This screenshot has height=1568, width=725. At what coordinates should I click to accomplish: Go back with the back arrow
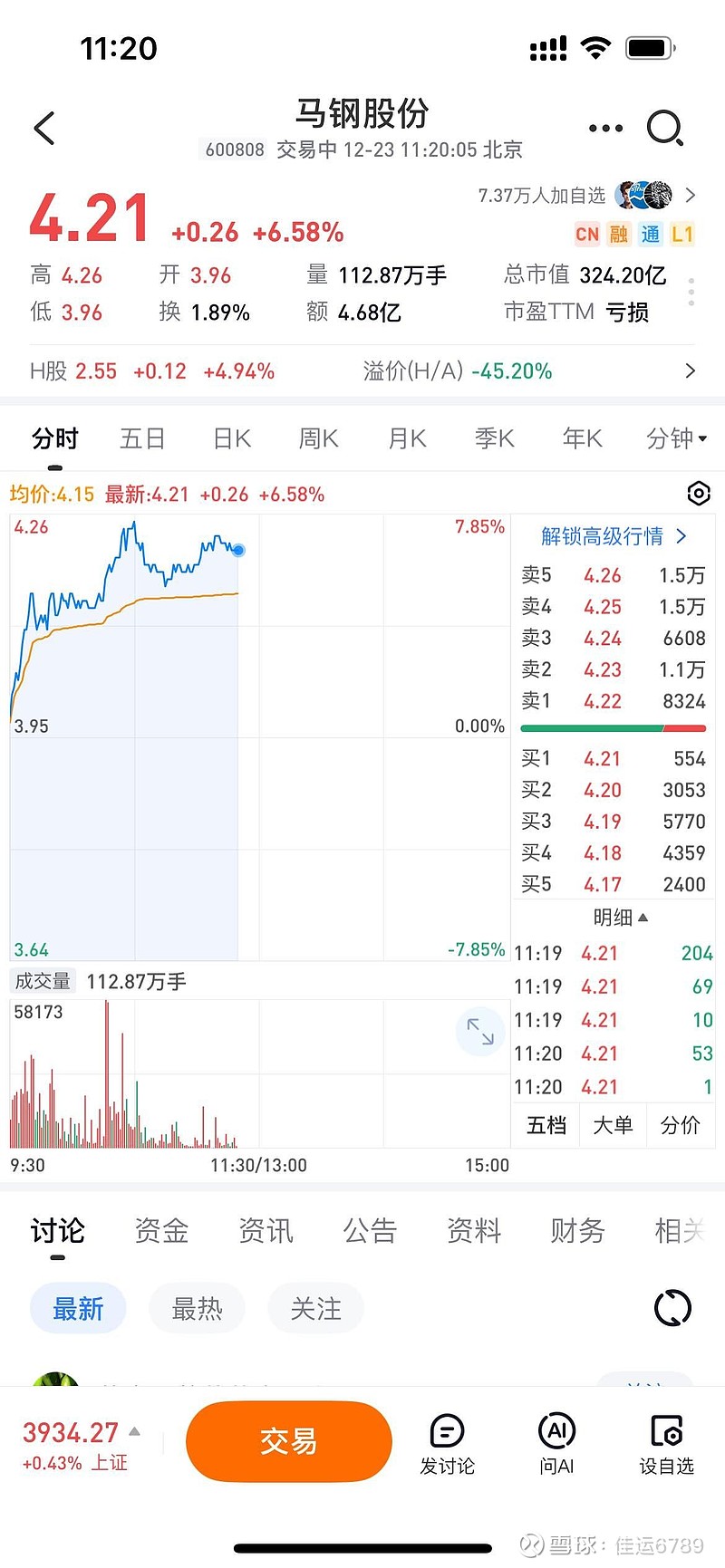click(43, 128)
